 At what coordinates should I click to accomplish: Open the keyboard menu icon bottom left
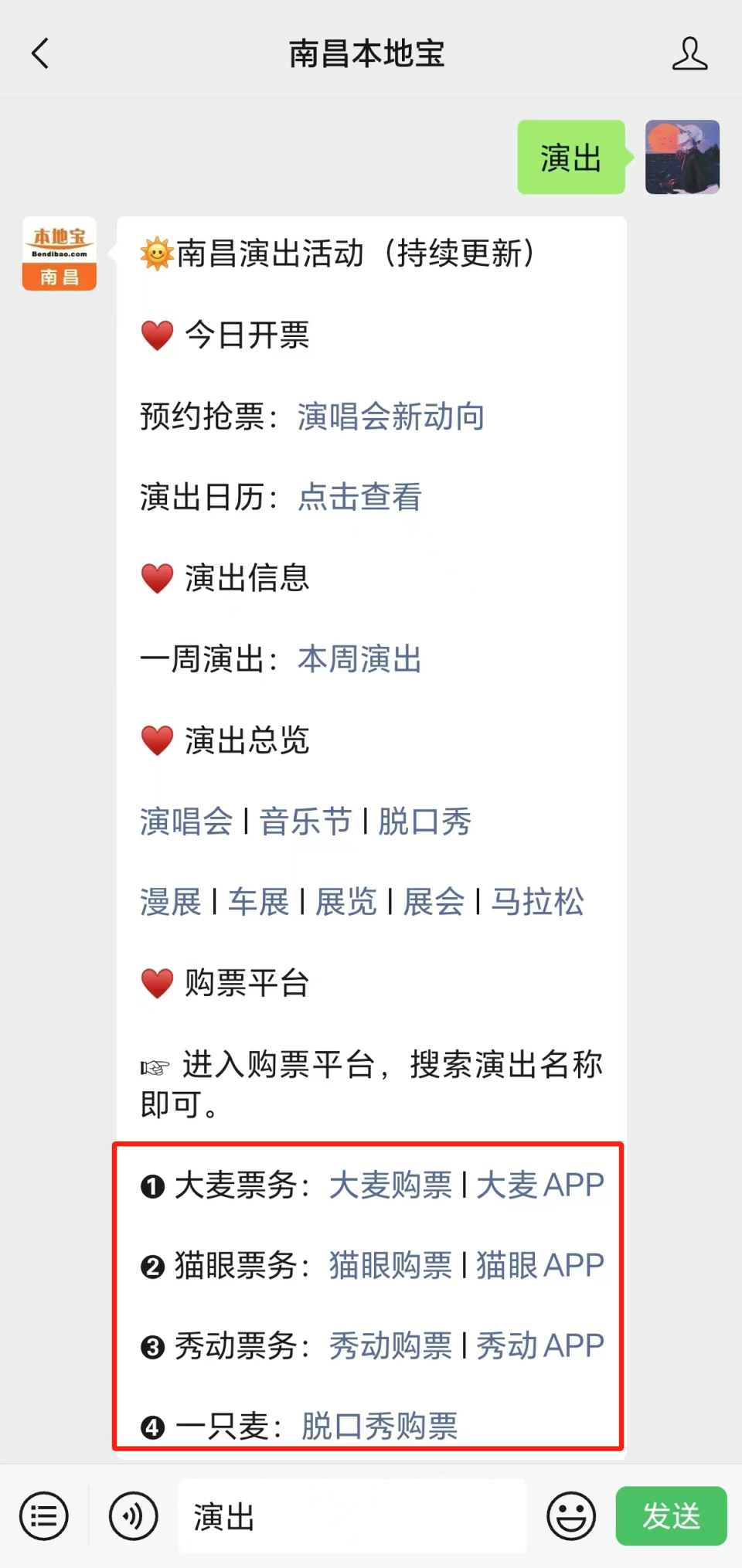tap(44, 1515)
